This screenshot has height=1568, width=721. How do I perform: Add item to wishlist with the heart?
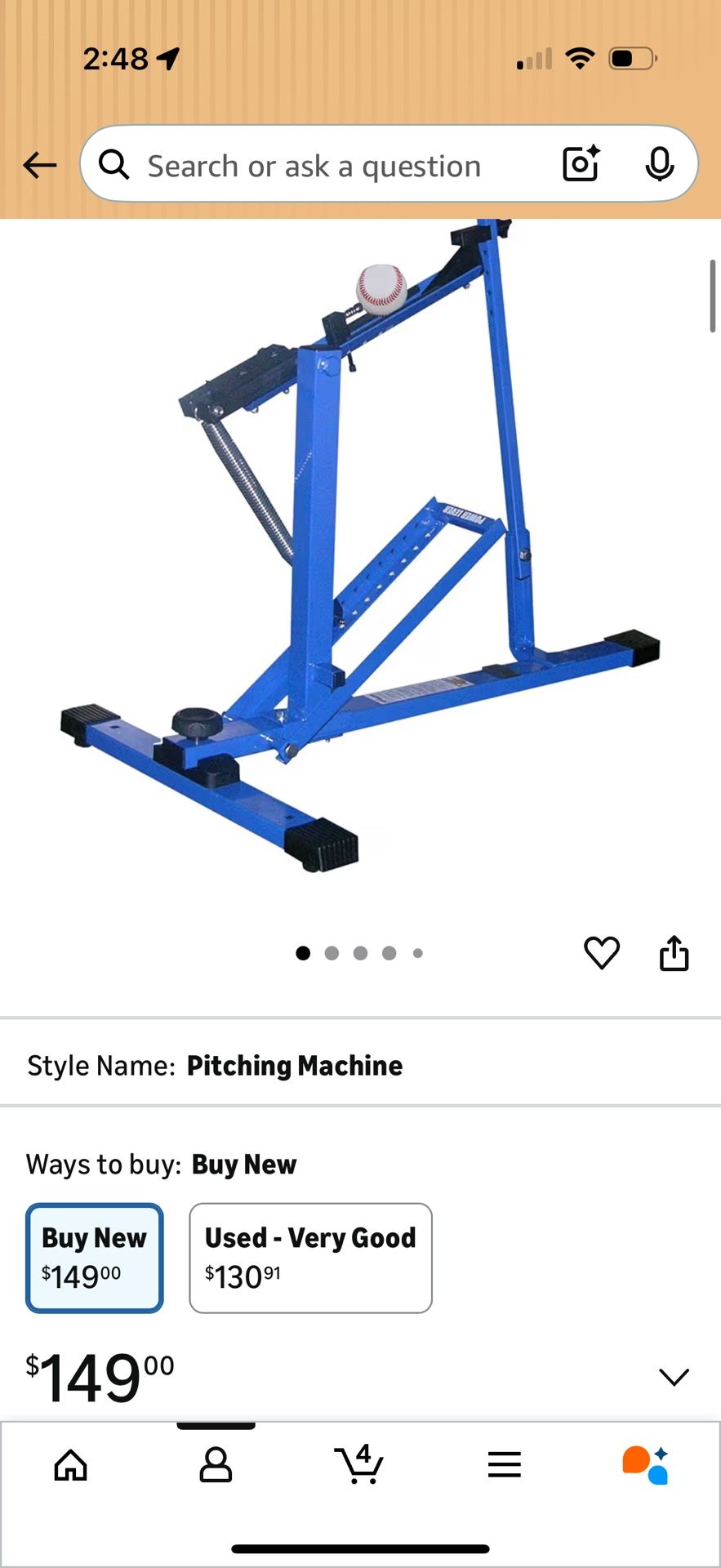[x=602, y=952]
